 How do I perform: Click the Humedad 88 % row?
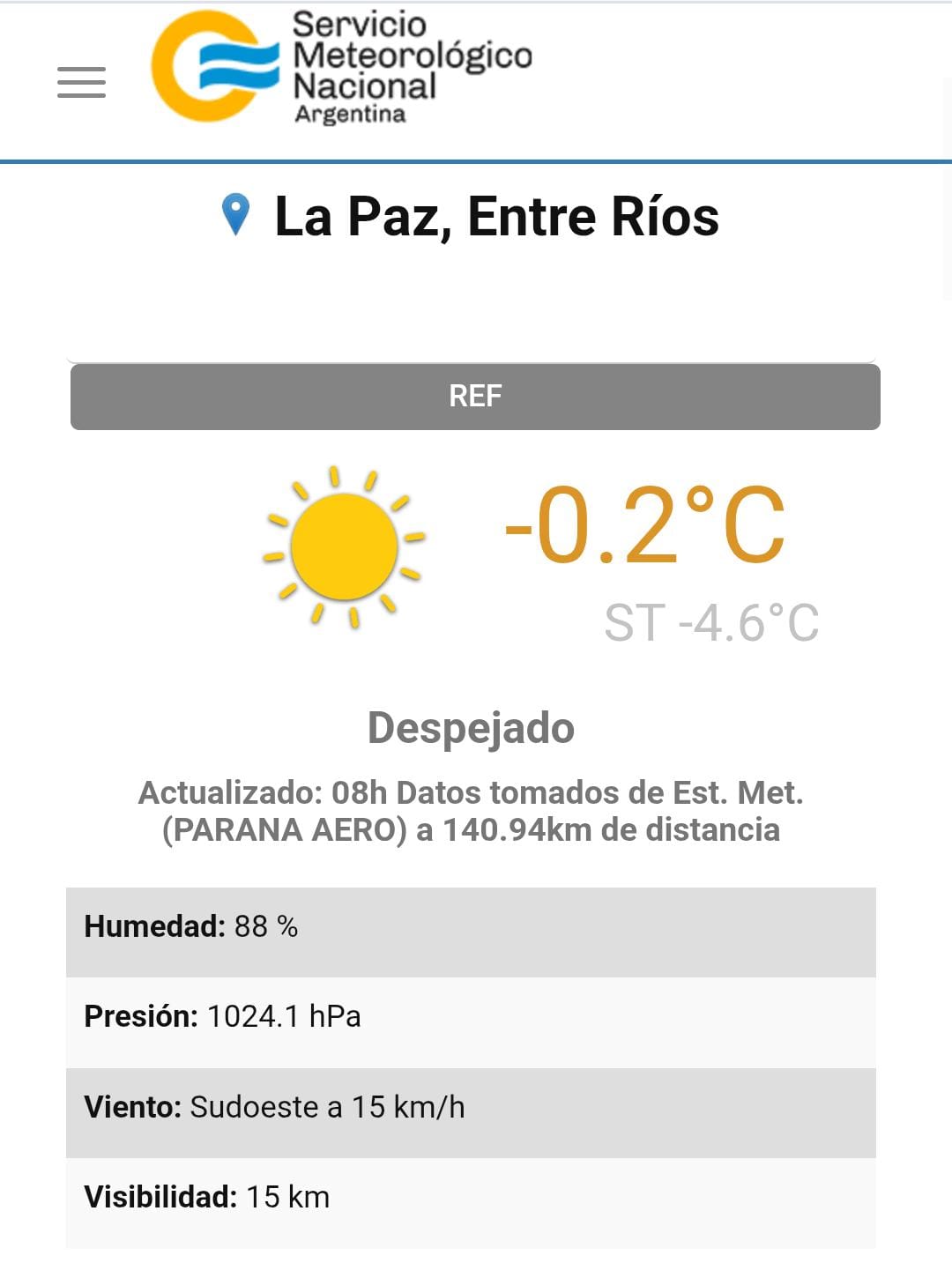[x=476, y=925]
